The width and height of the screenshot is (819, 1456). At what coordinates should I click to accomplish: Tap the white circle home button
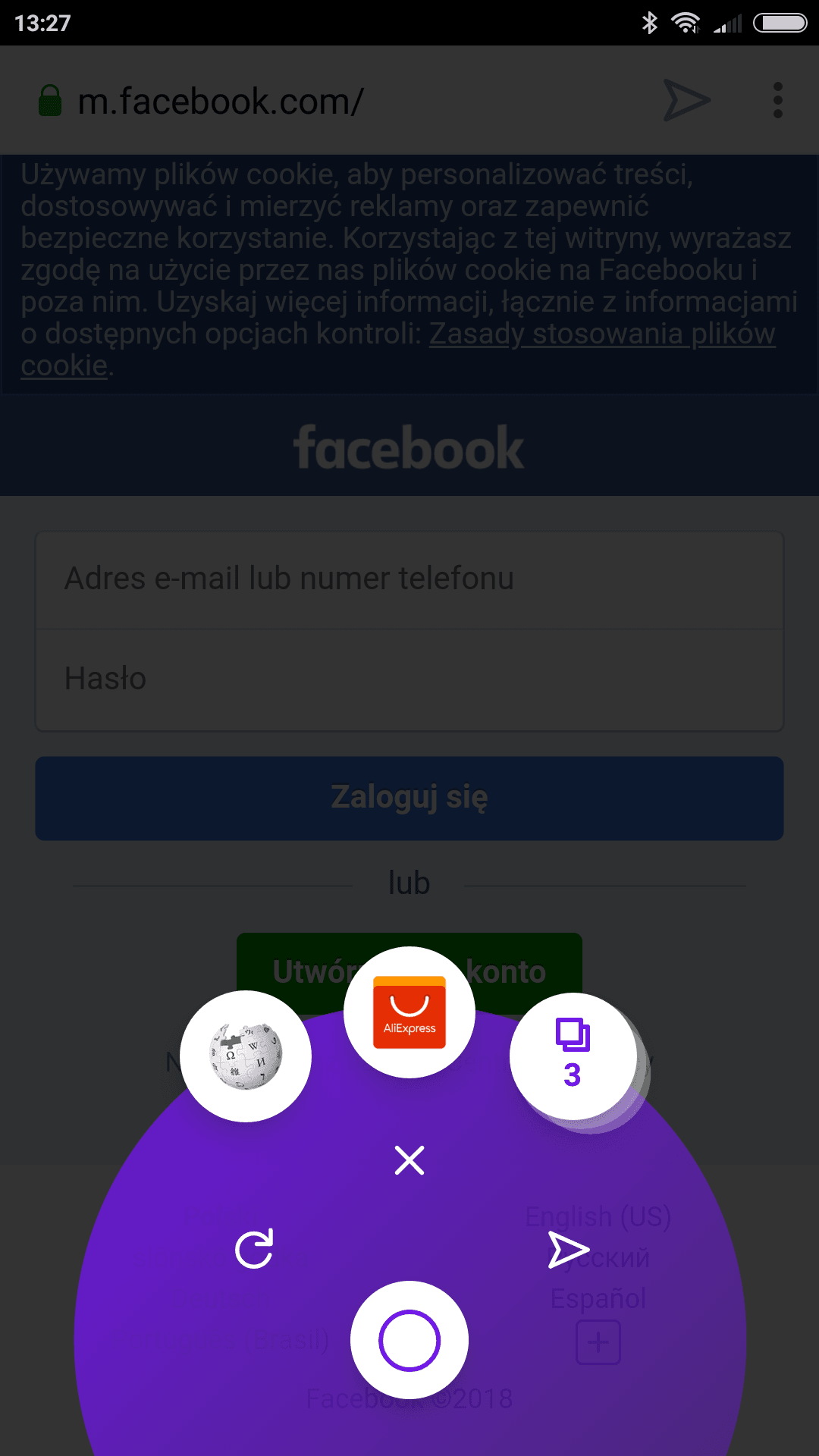point(409,1340)
